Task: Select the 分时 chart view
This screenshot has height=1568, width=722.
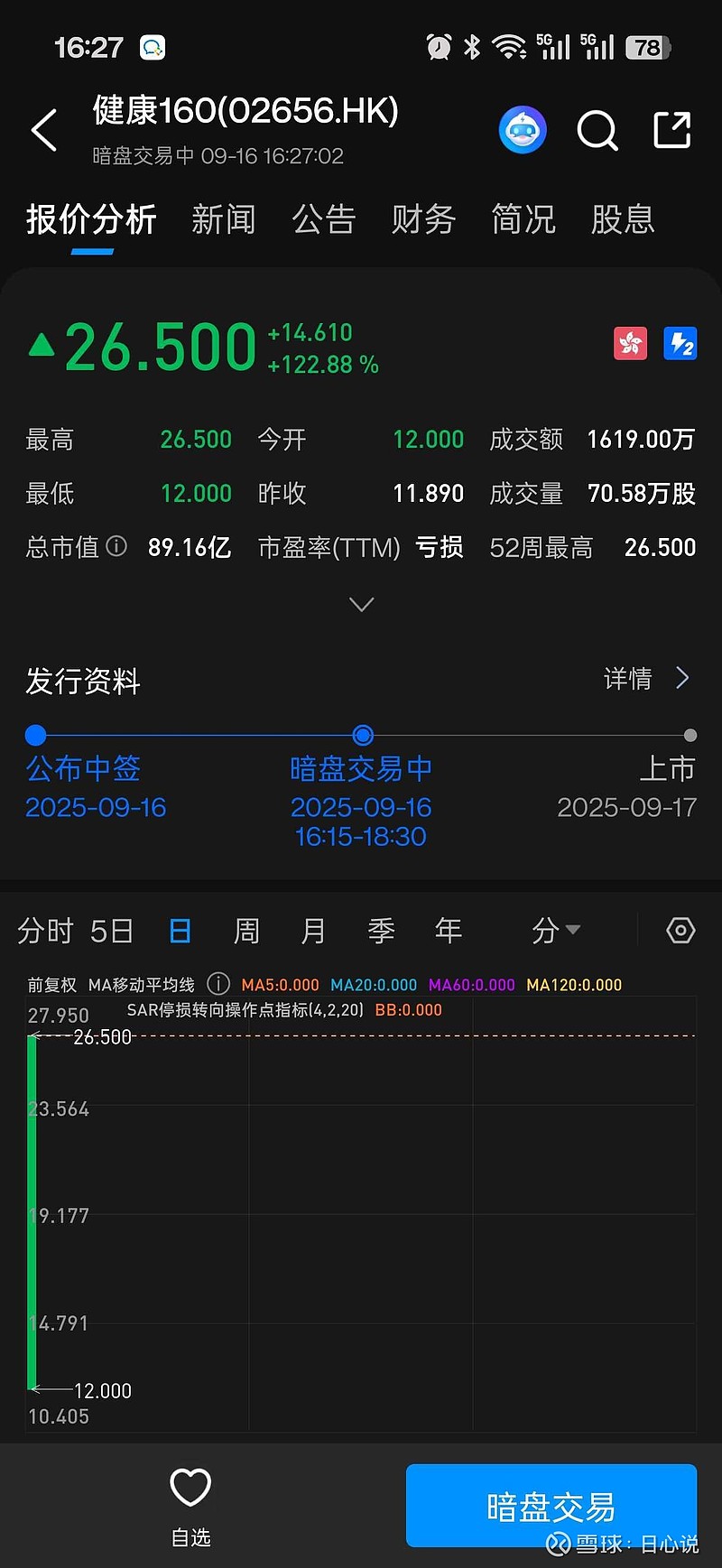Action: click(44, 930)
